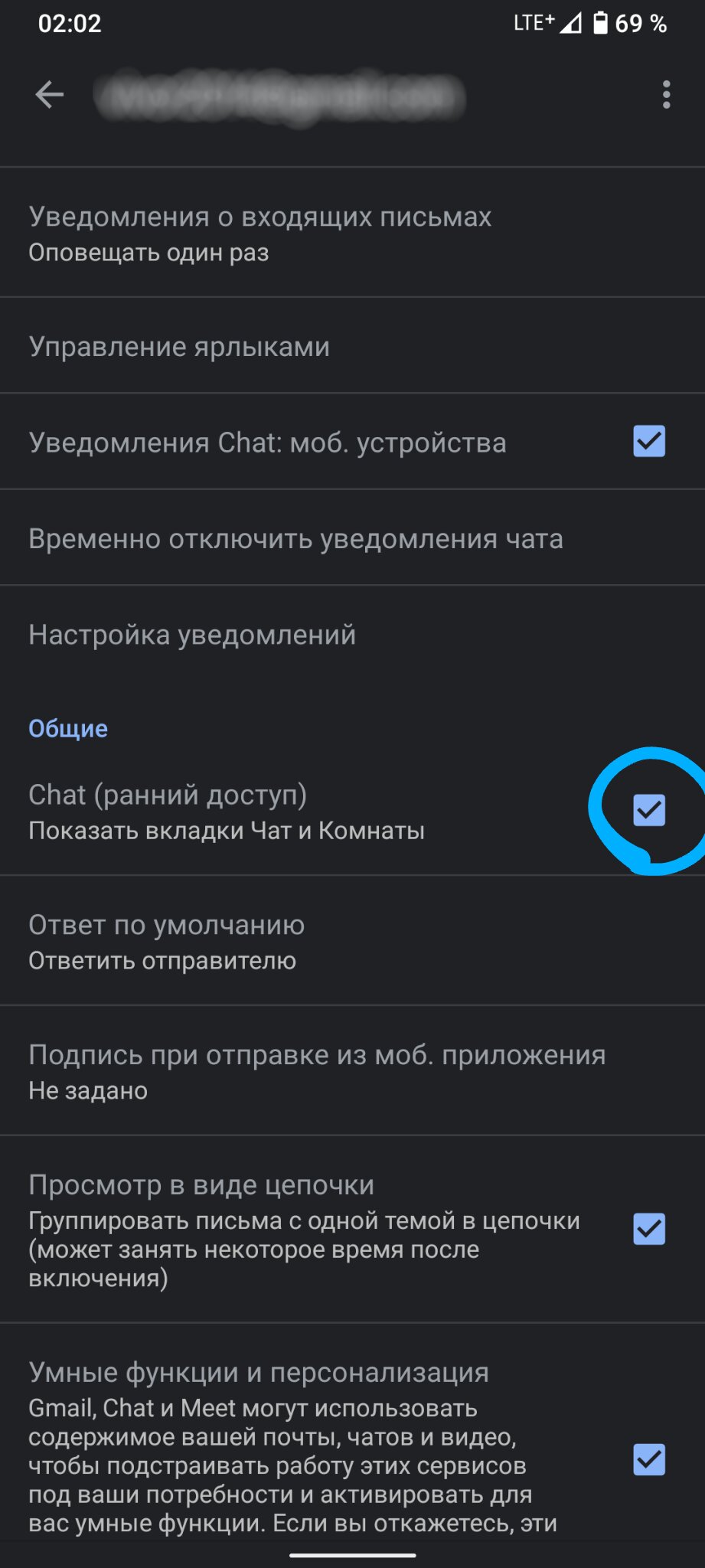Viewport: 705px width, 1568px height.
Task: Open the three-dot overflow menu
Action: tap(667, 95)
